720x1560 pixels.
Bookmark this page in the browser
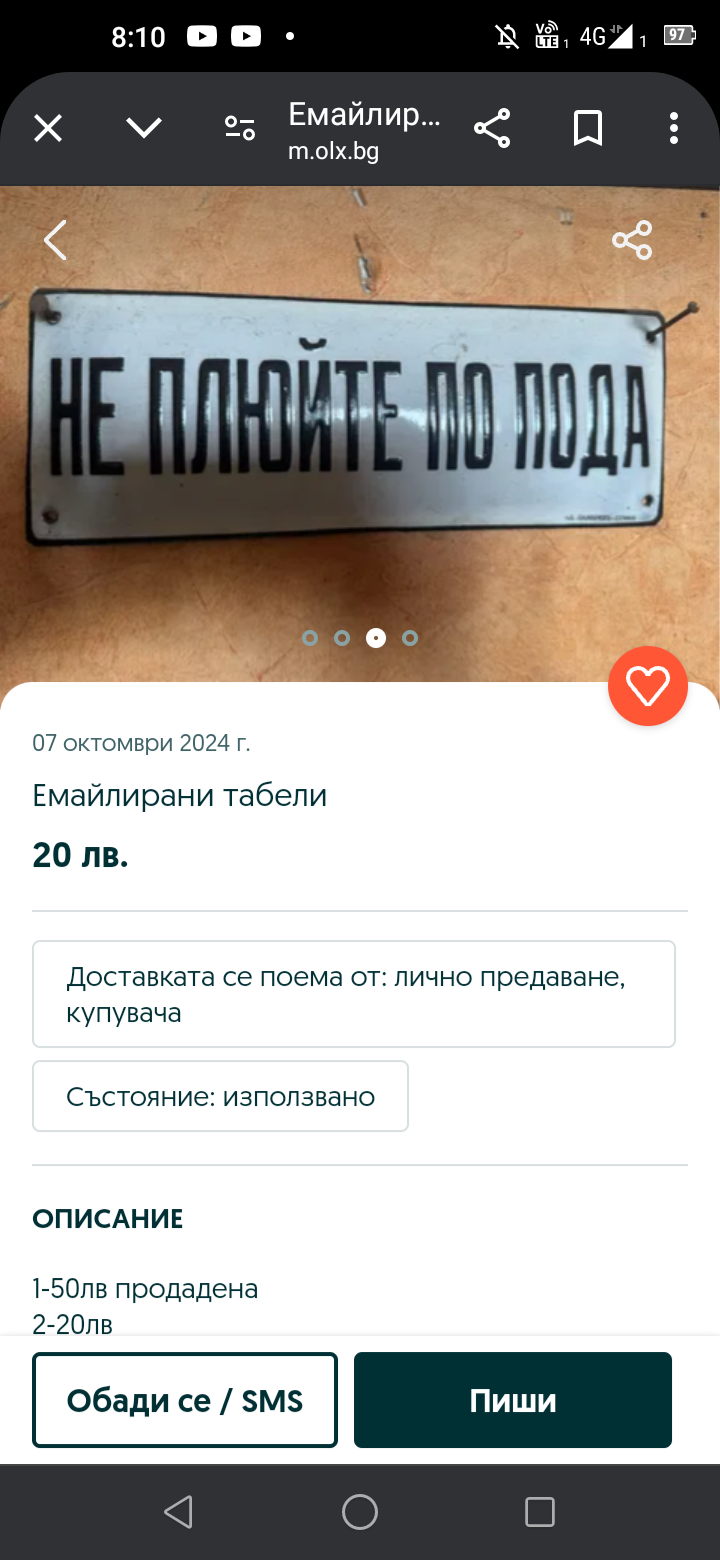point(587,128)
